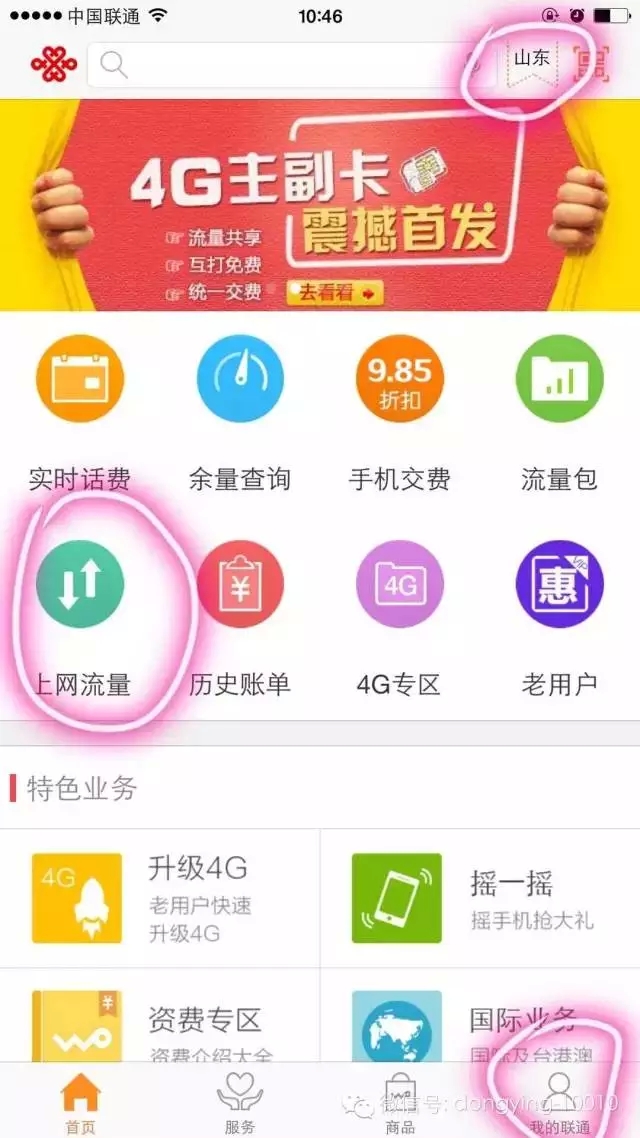Screen dimensions: 640x1138
Task: Go to the 我的联通 tab
Action: pyautogui.click(x=560, y=1102)
